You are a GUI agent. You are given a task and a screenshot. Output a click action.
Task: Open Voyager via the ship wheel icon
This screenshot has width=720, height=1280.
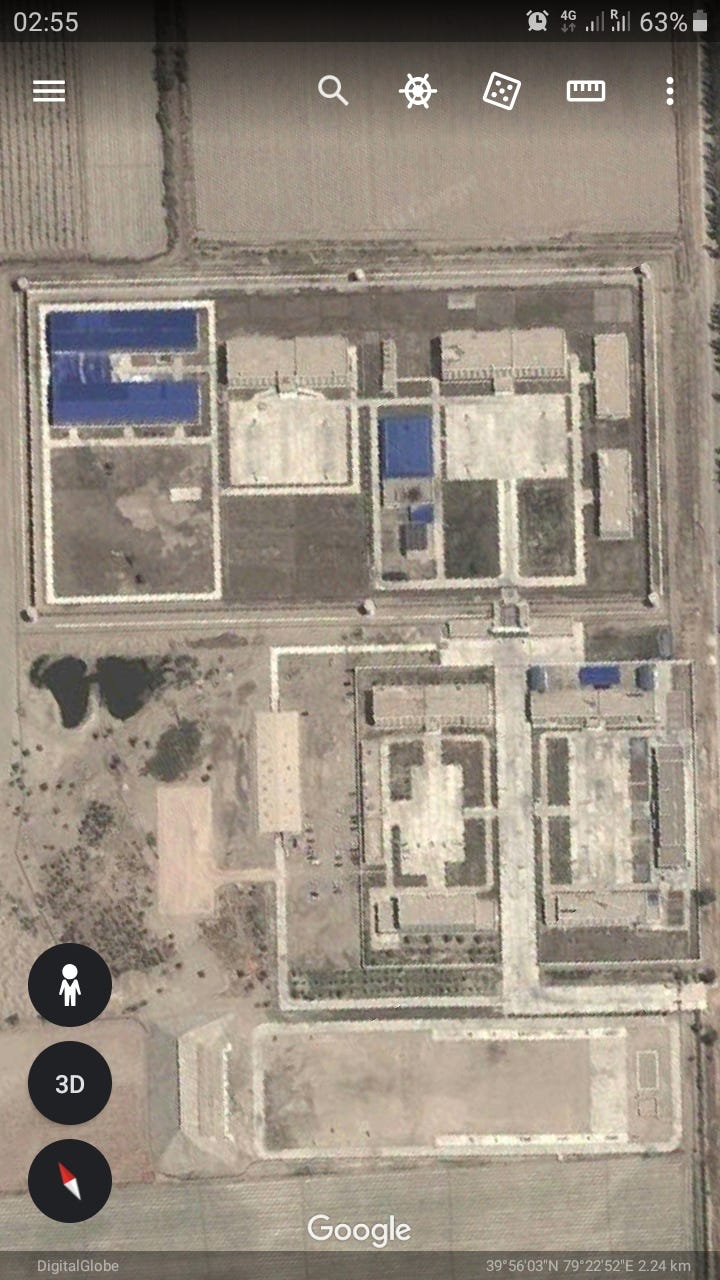click(x=418, y=91)
